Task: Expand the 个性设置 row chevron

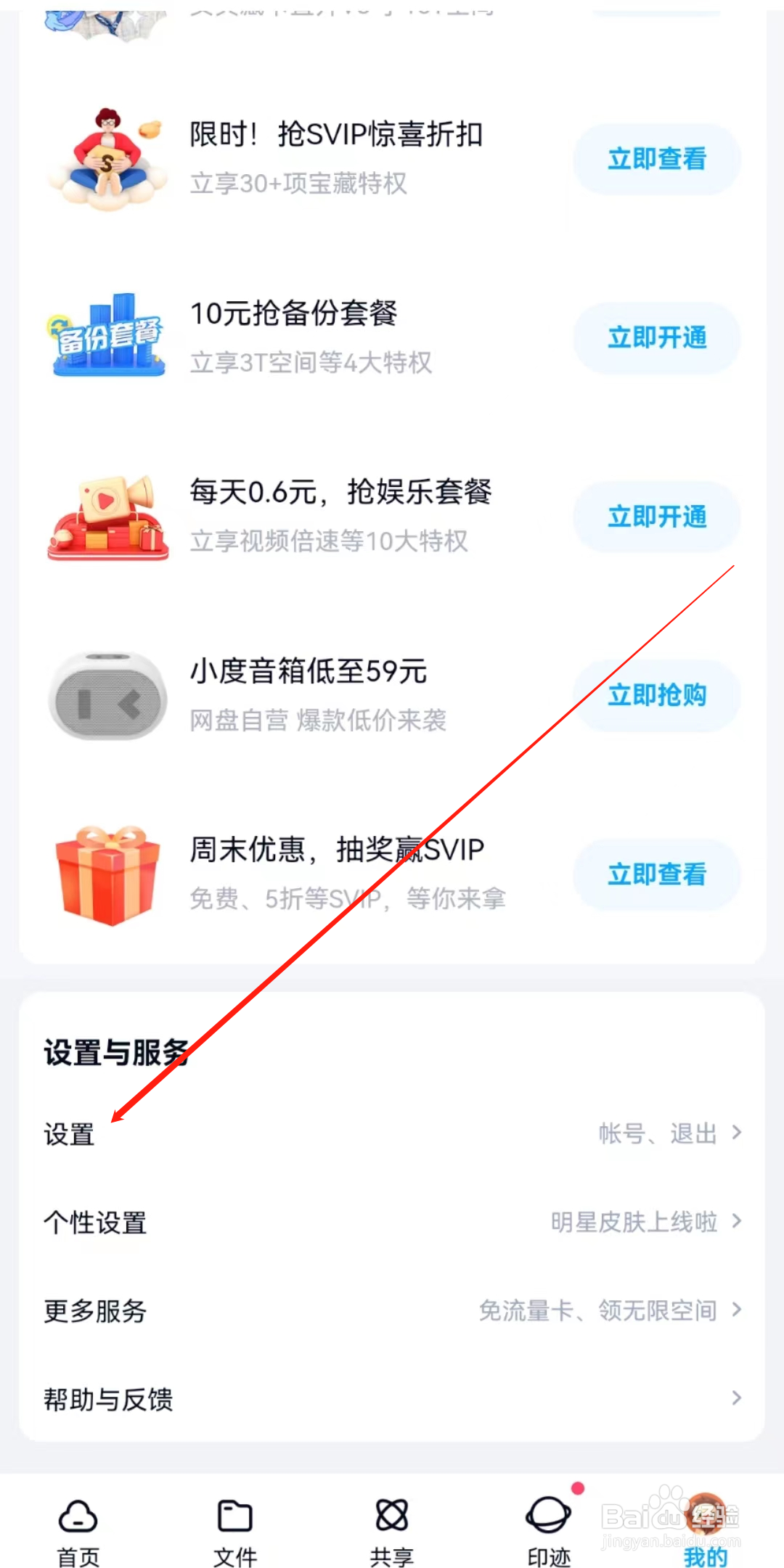Action: pyautogui.click(x=738, y=1222)
